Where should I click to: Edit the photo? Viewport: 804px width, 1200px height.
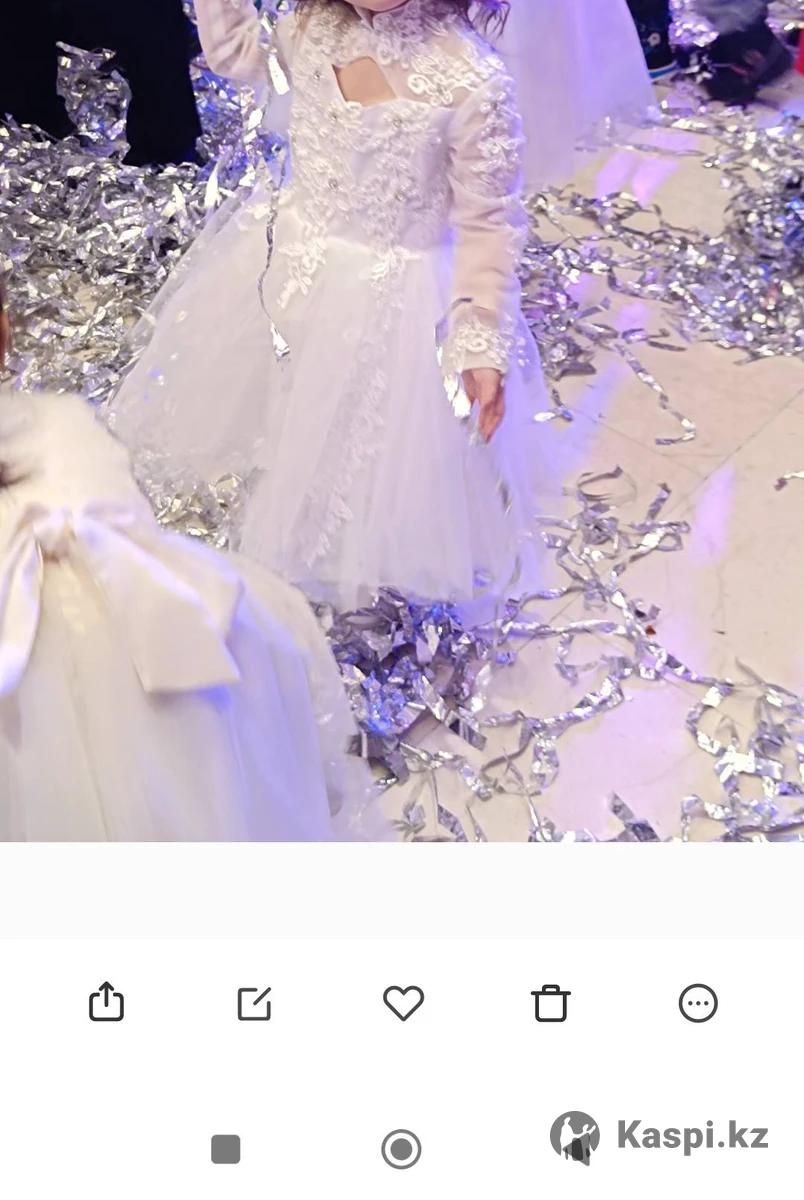coord(254,1003)
